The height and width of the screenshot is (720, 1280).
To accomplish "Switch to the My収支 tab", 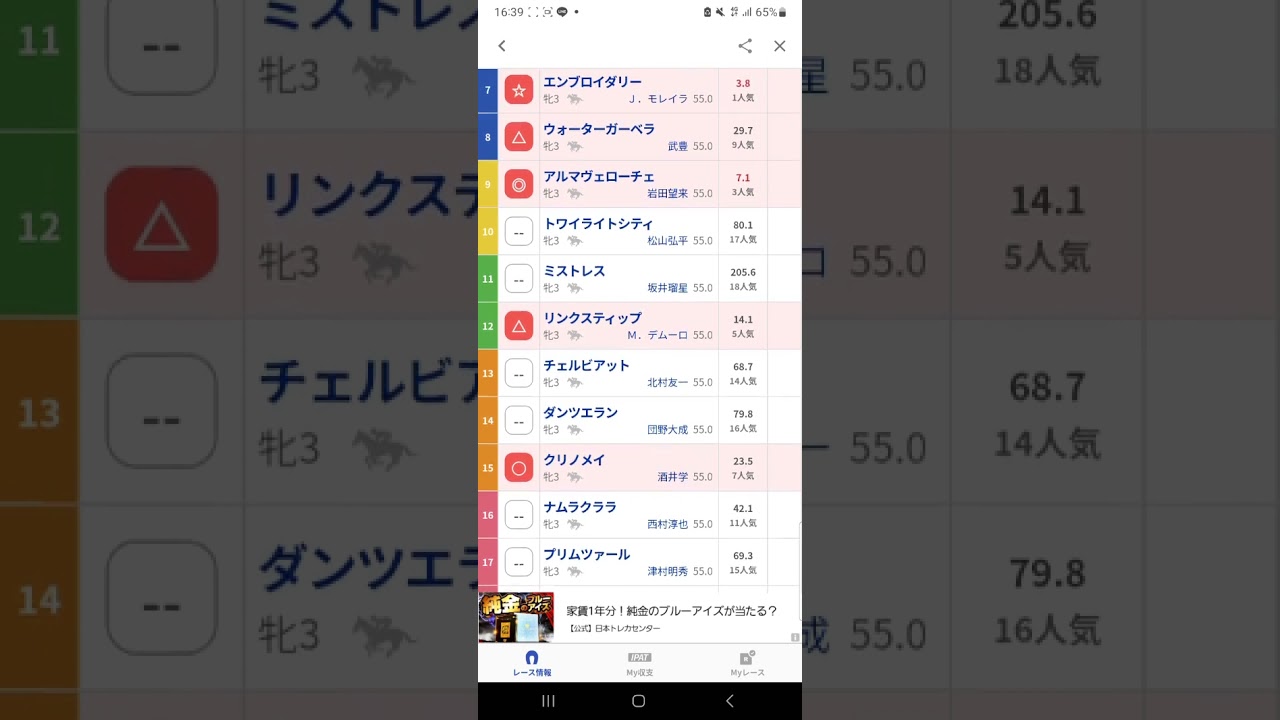I will [639, 663].
